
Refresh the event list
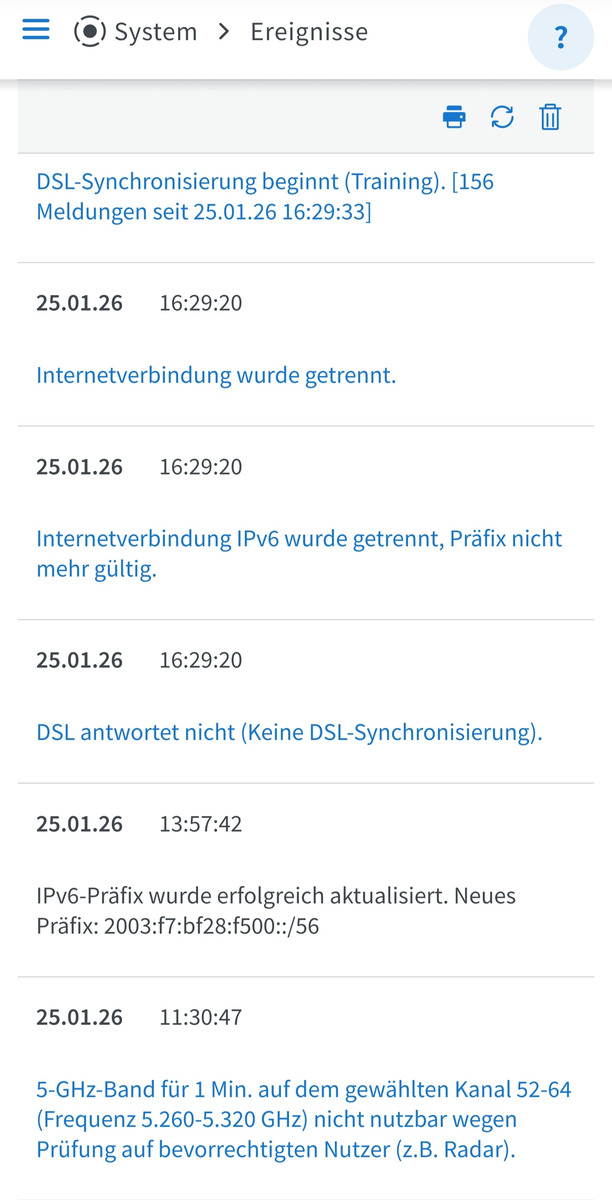[x=502, y=117]
